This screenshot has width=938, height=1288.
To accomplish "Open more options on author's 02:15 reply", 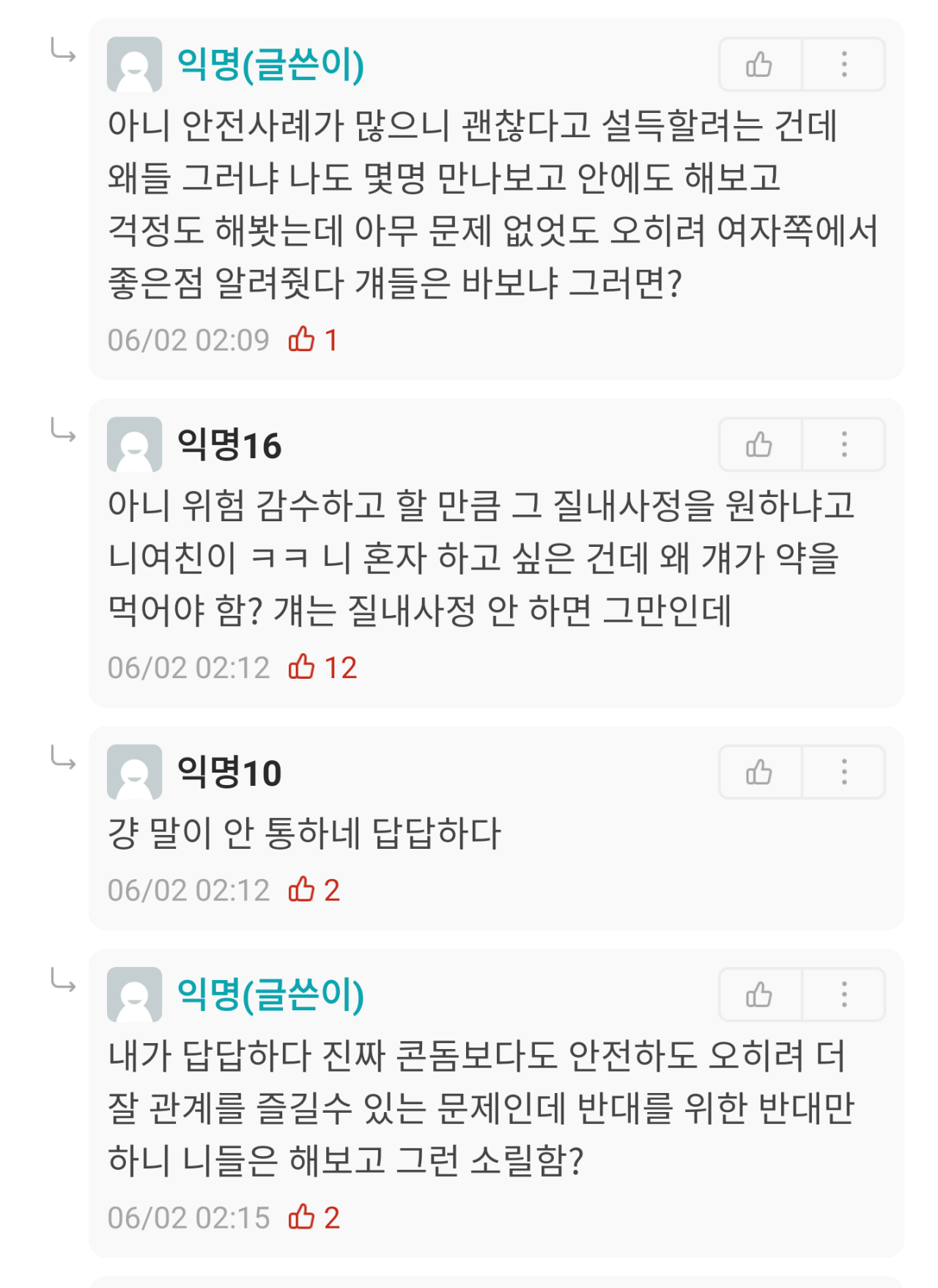I will (x=844, y=995).
